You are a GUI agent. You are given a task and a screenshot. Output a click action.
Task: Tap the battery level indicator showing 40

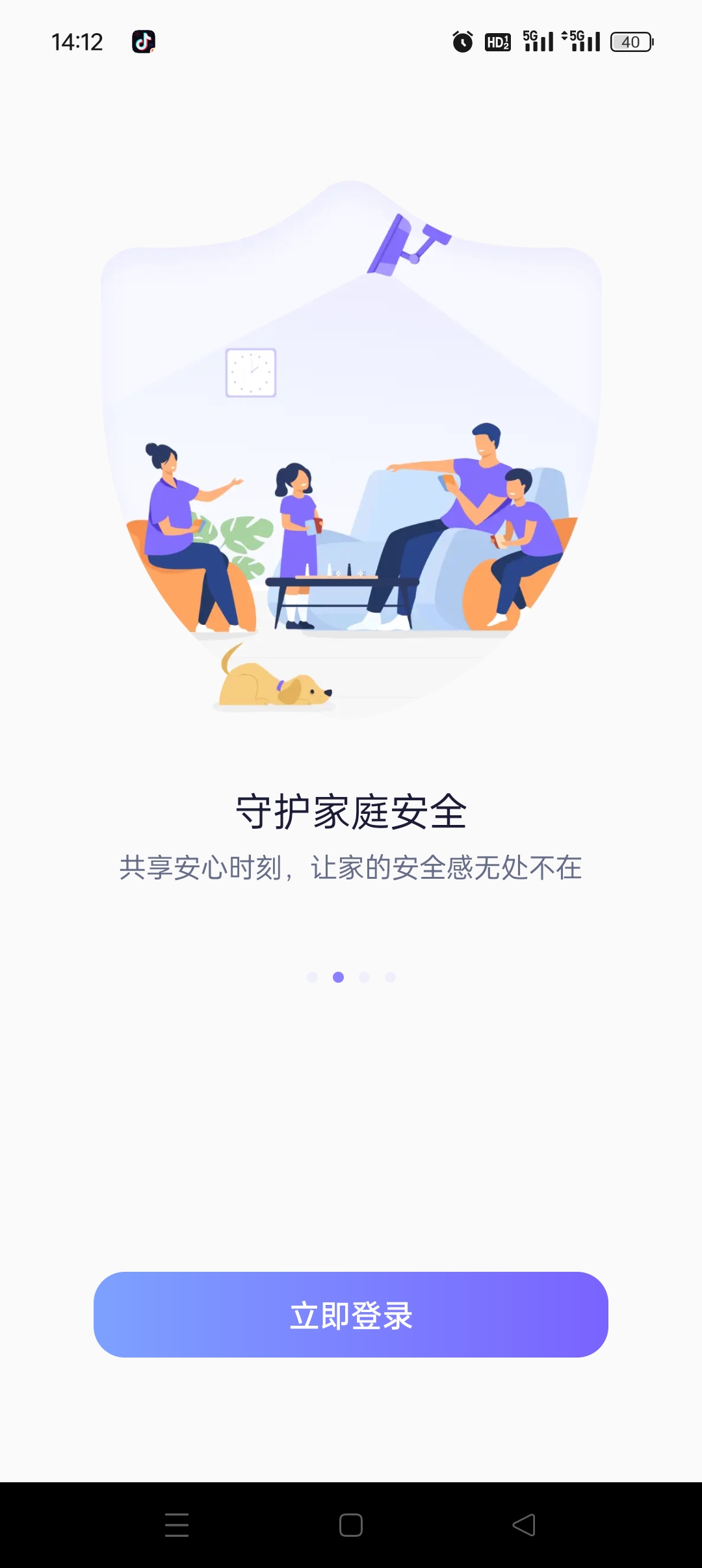point(629,41)
